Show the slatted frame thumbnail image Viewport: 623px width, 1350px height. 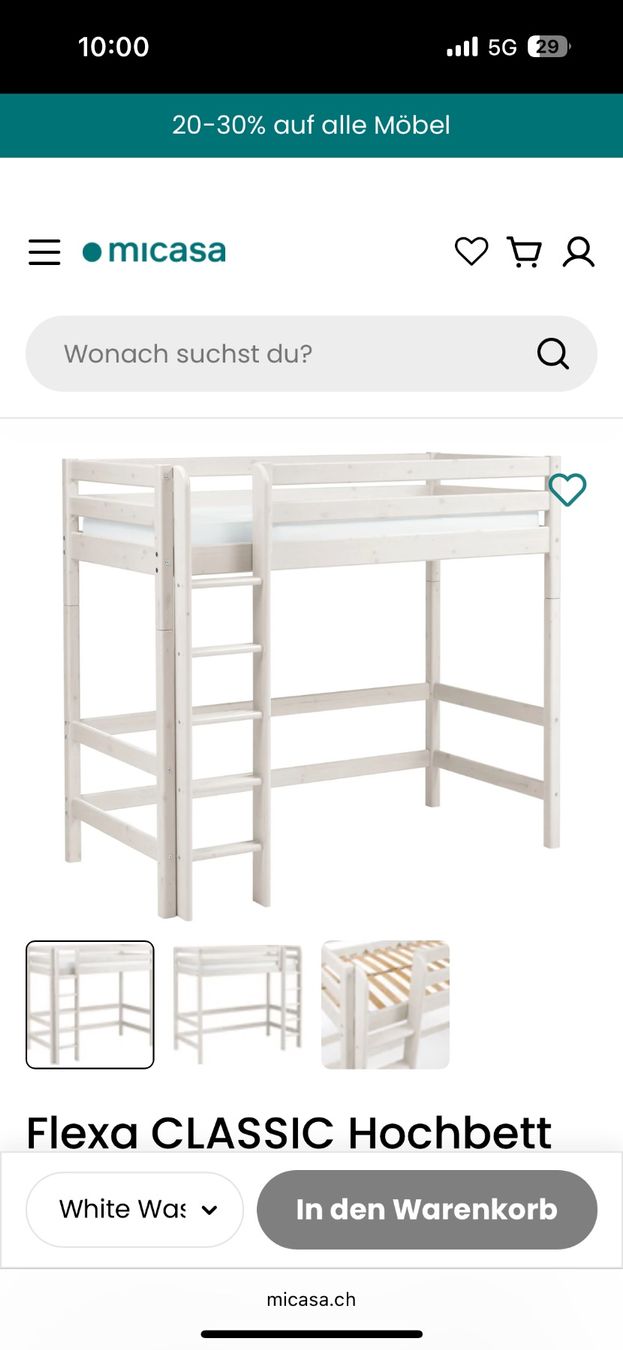tap(385, 1005)
